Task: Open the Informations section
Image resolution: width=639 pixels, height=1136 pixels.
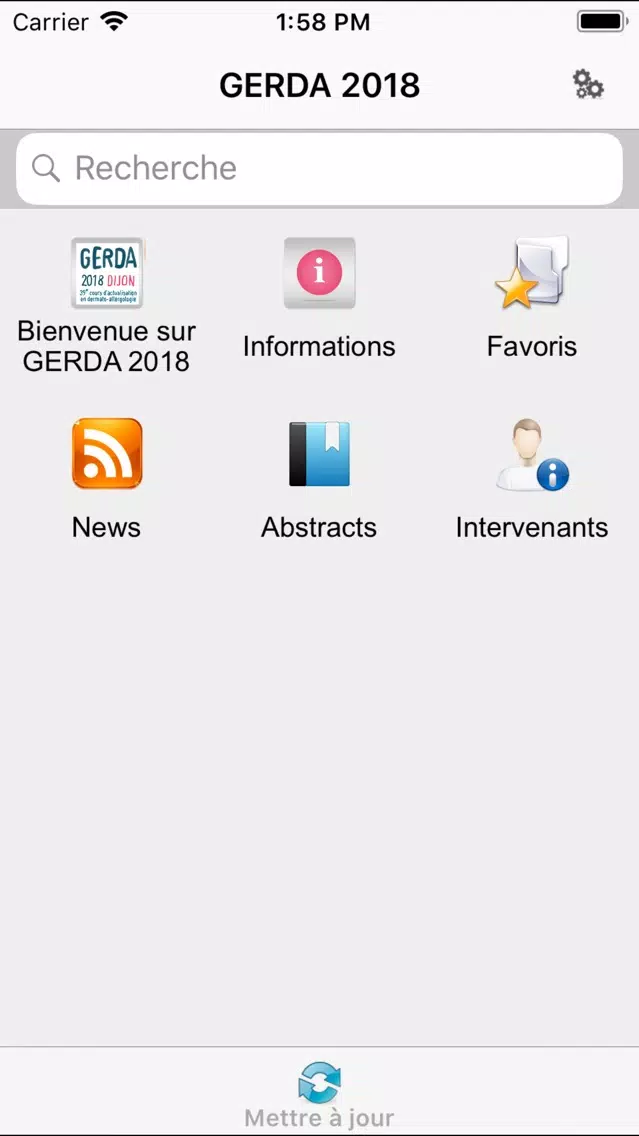Action: pyautogui.click(x=319, y=298)
